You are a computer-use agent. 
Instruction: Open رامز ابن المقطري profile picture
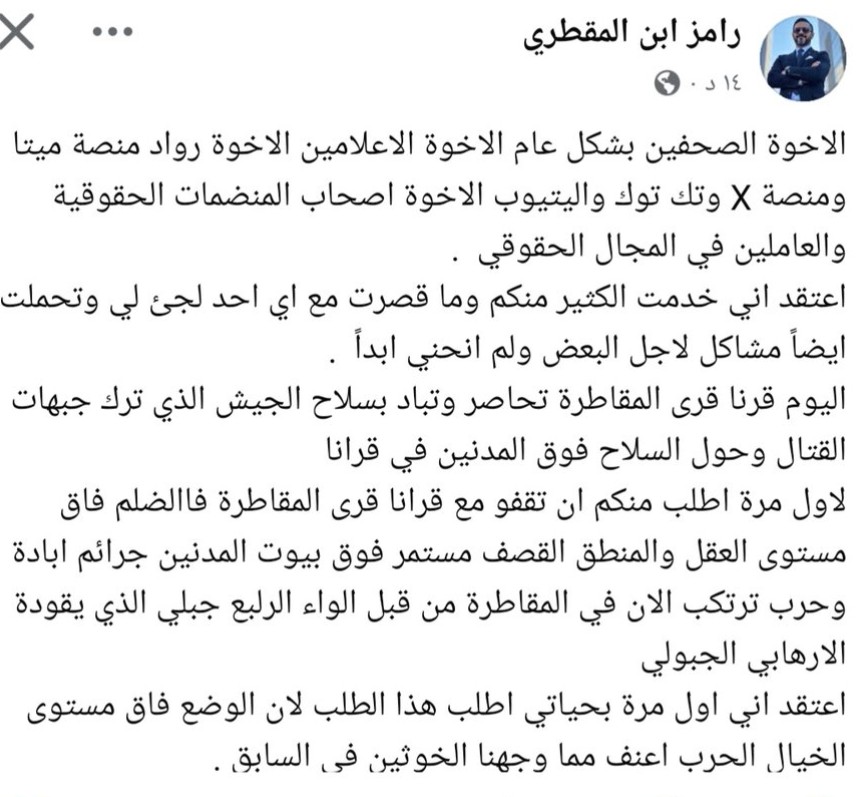click(x=804, y=58)
